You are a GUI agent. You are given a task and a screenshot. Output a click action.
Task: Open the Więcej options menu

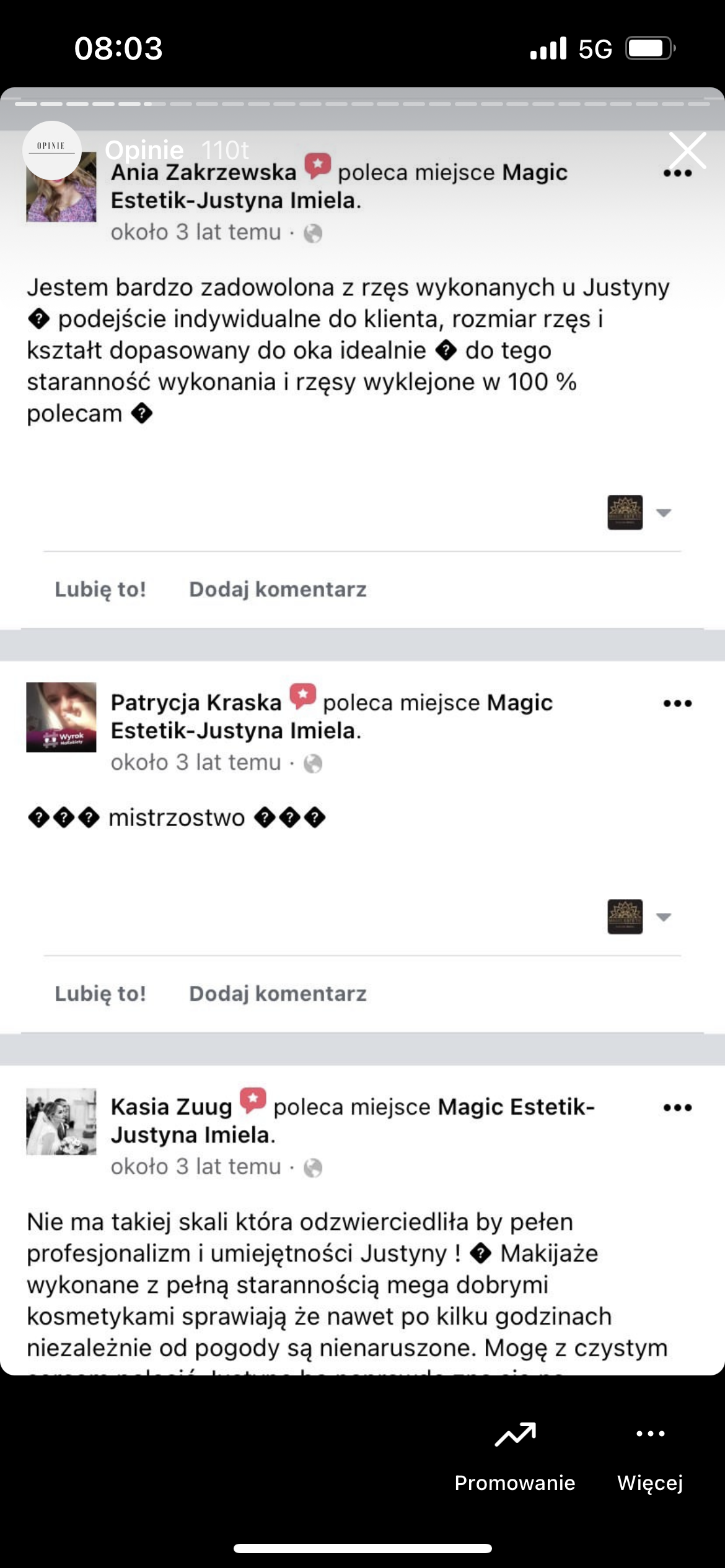point(650,1457)
